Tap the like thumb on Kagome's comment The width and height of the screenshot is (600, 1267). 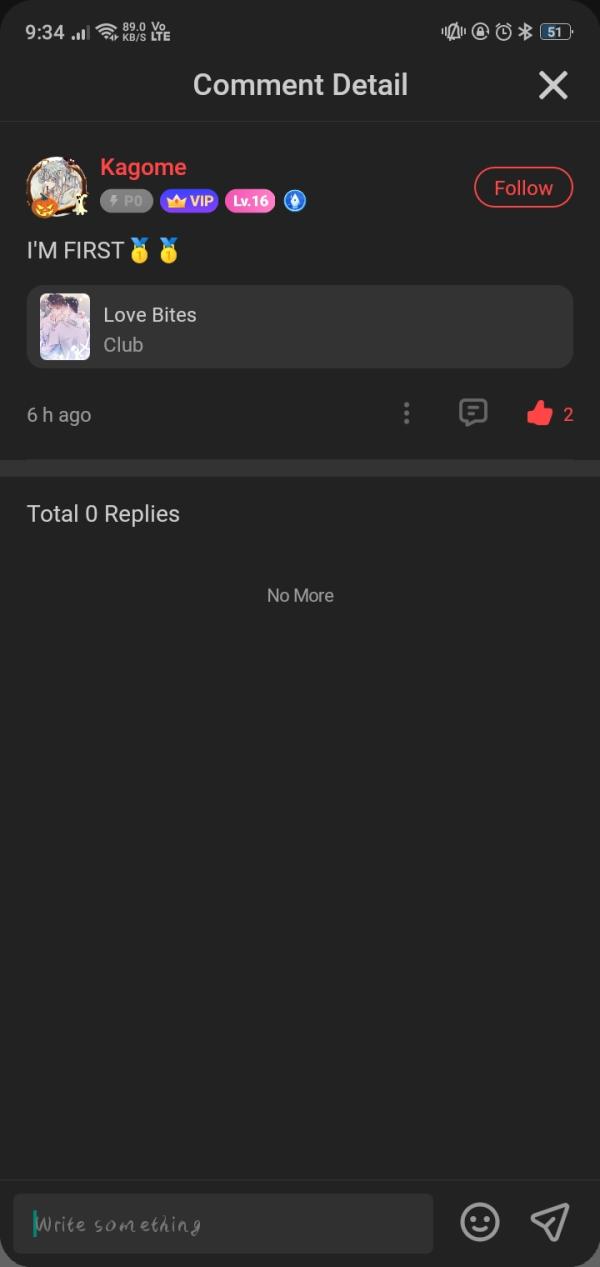click(540, 413)
